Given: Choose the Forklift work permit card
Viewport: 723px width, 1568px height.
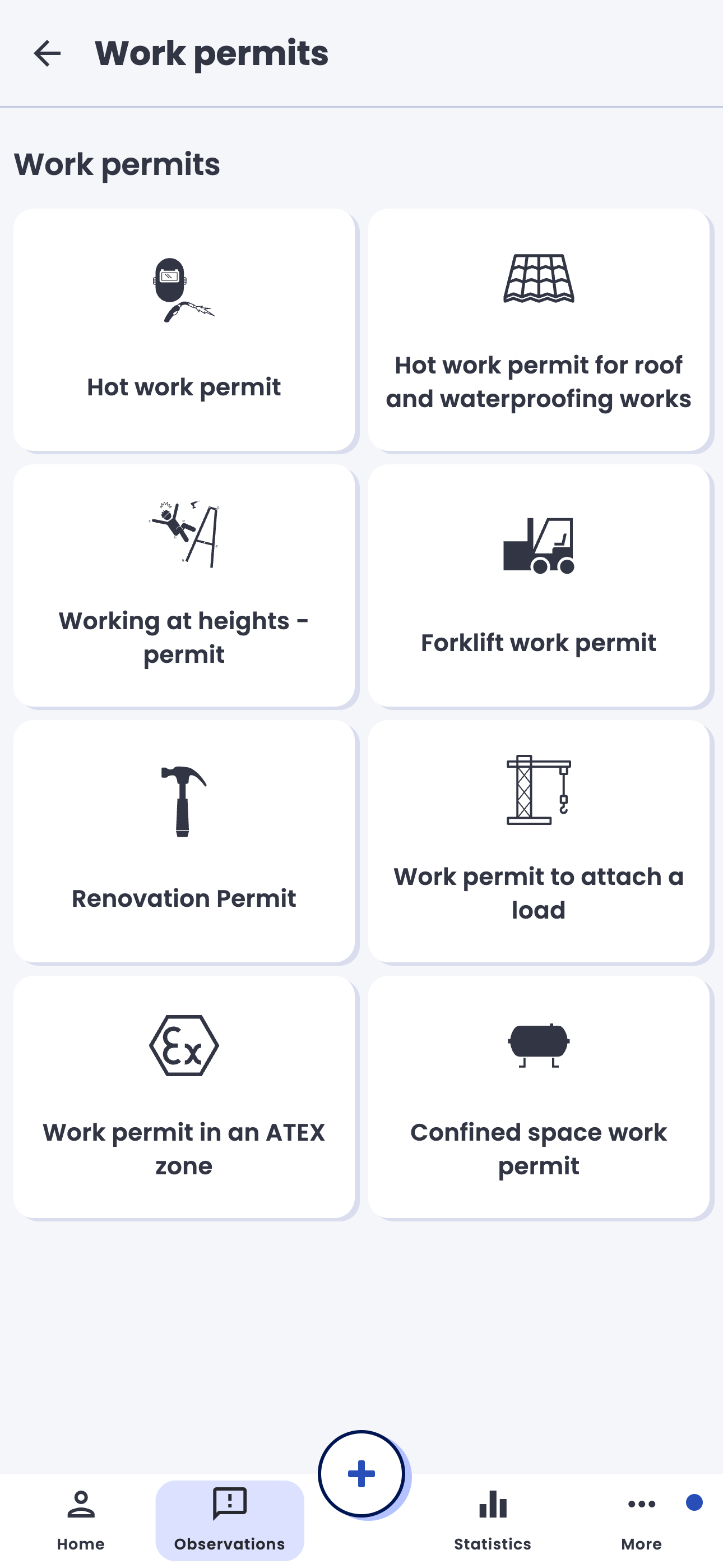Looking at the screenshot, I should [539, 585].
